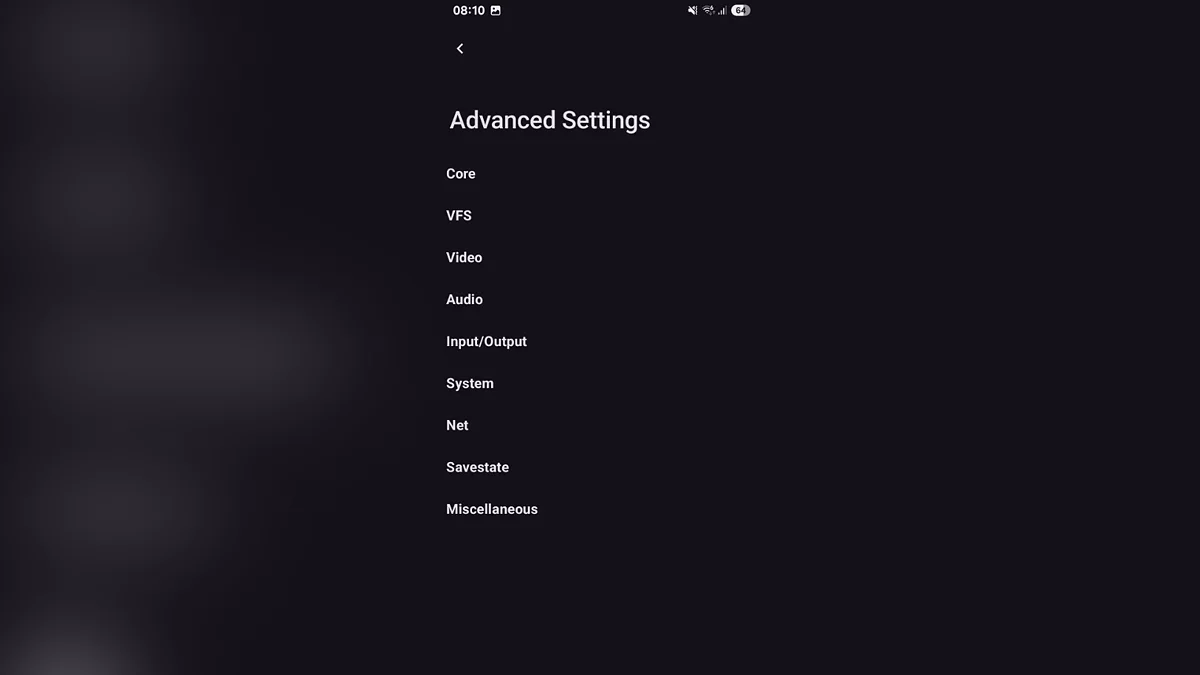Select the Net settings row
This screenshot has width=1200, height=675.
tap(457, 426)
